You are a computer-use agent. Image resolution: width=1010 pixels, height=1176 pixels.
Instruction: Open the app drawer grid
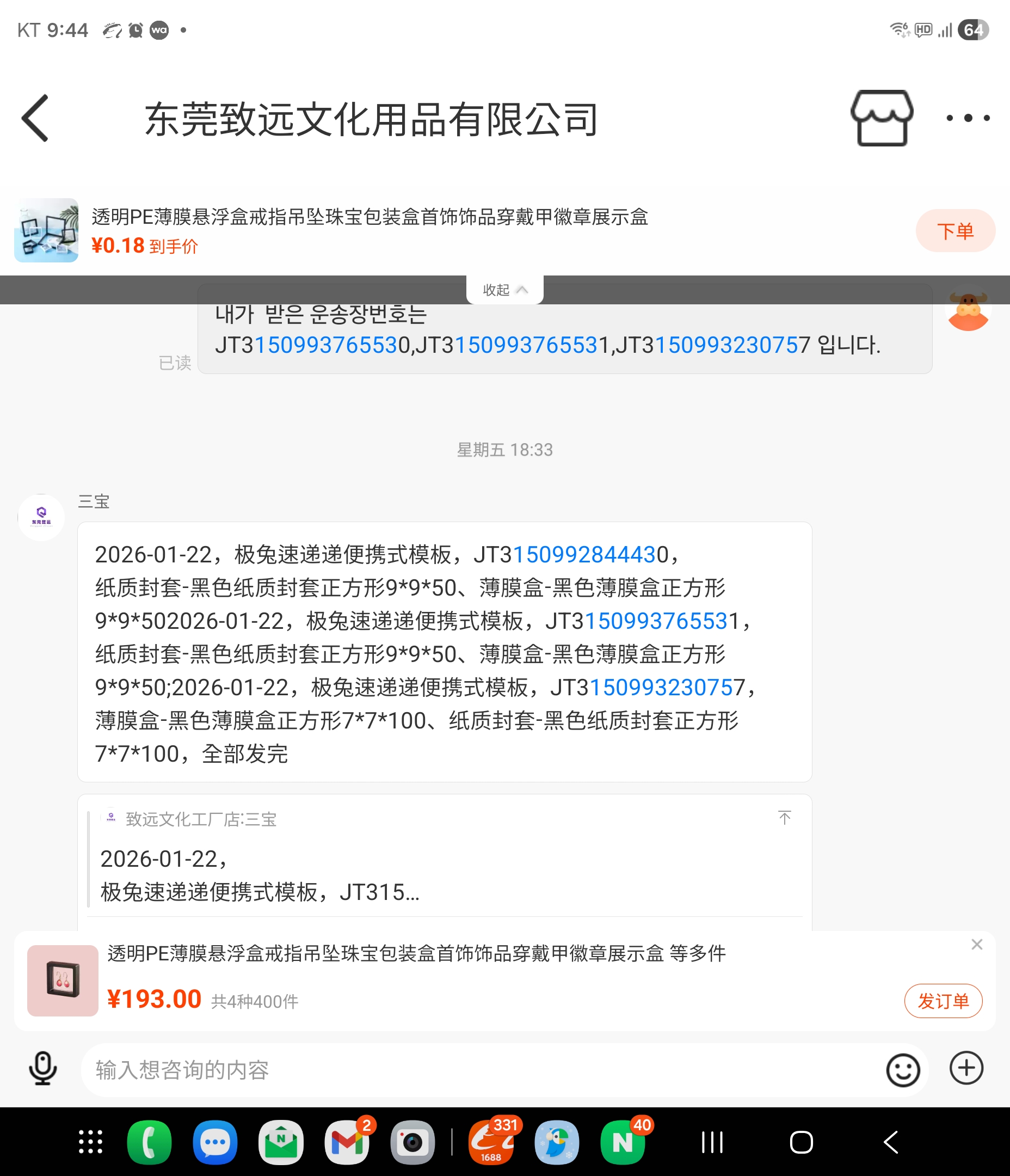(91, 1142)
